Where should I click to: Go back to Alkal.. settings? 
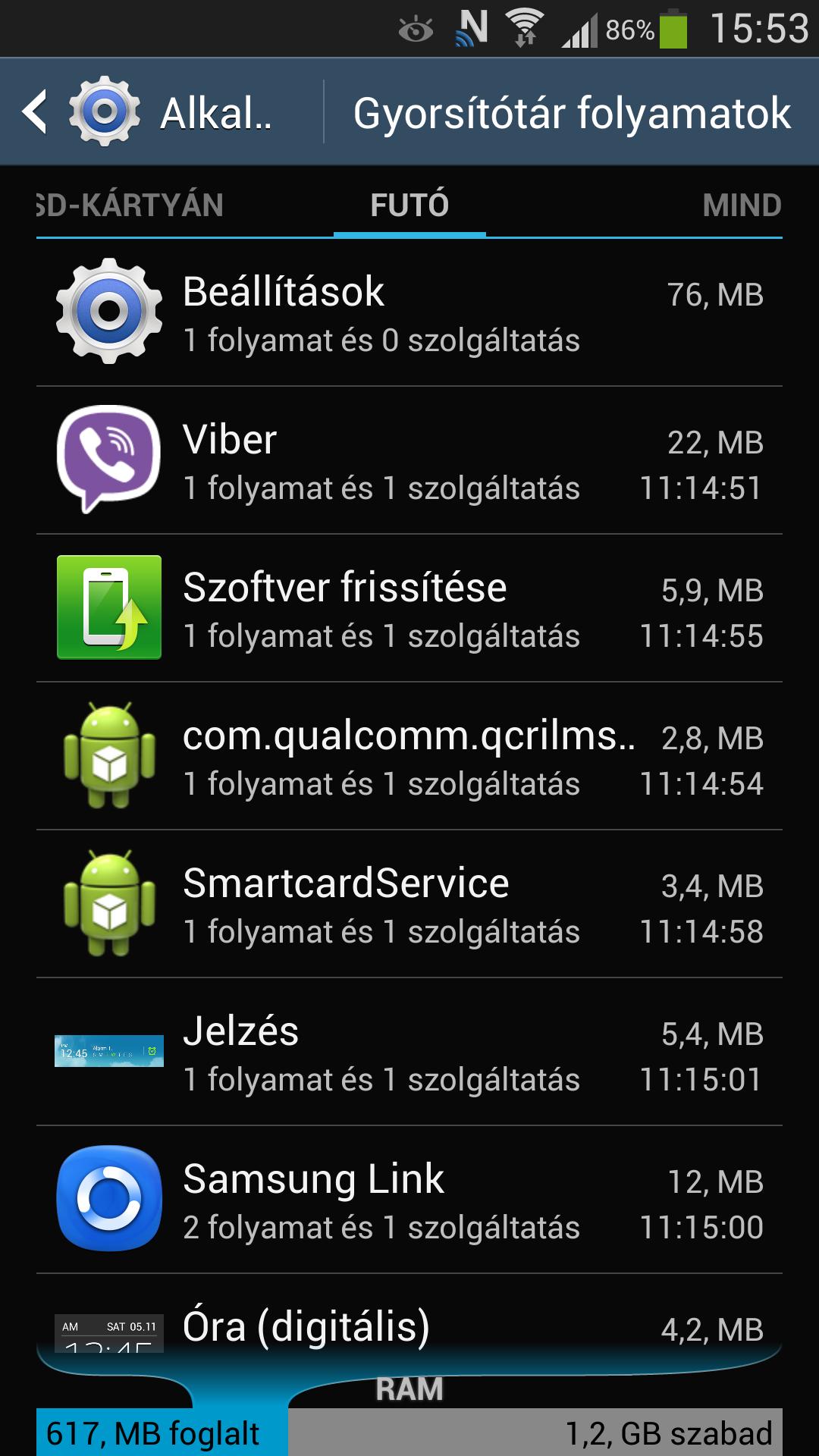[148, 112]
